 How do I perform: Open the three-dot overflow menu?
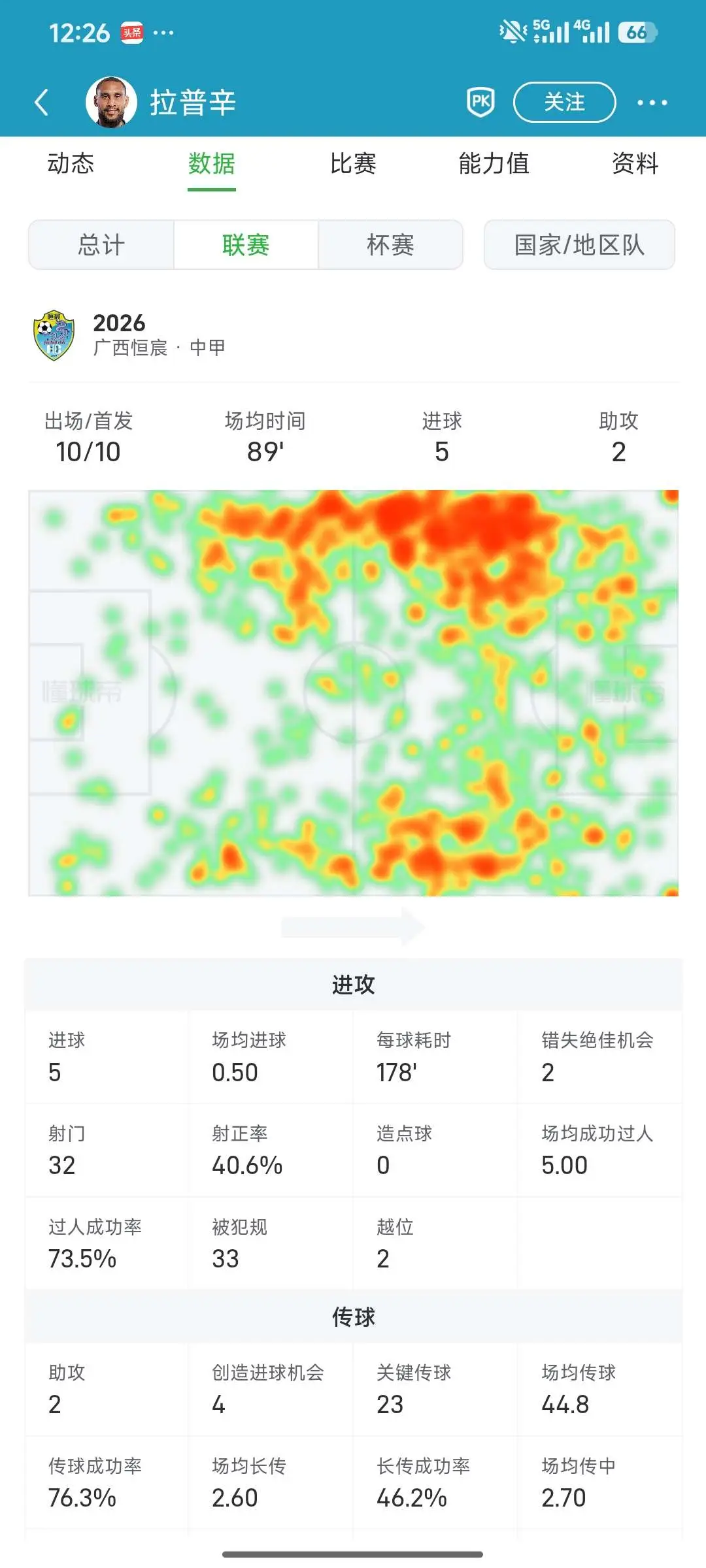tap(652, 103)
